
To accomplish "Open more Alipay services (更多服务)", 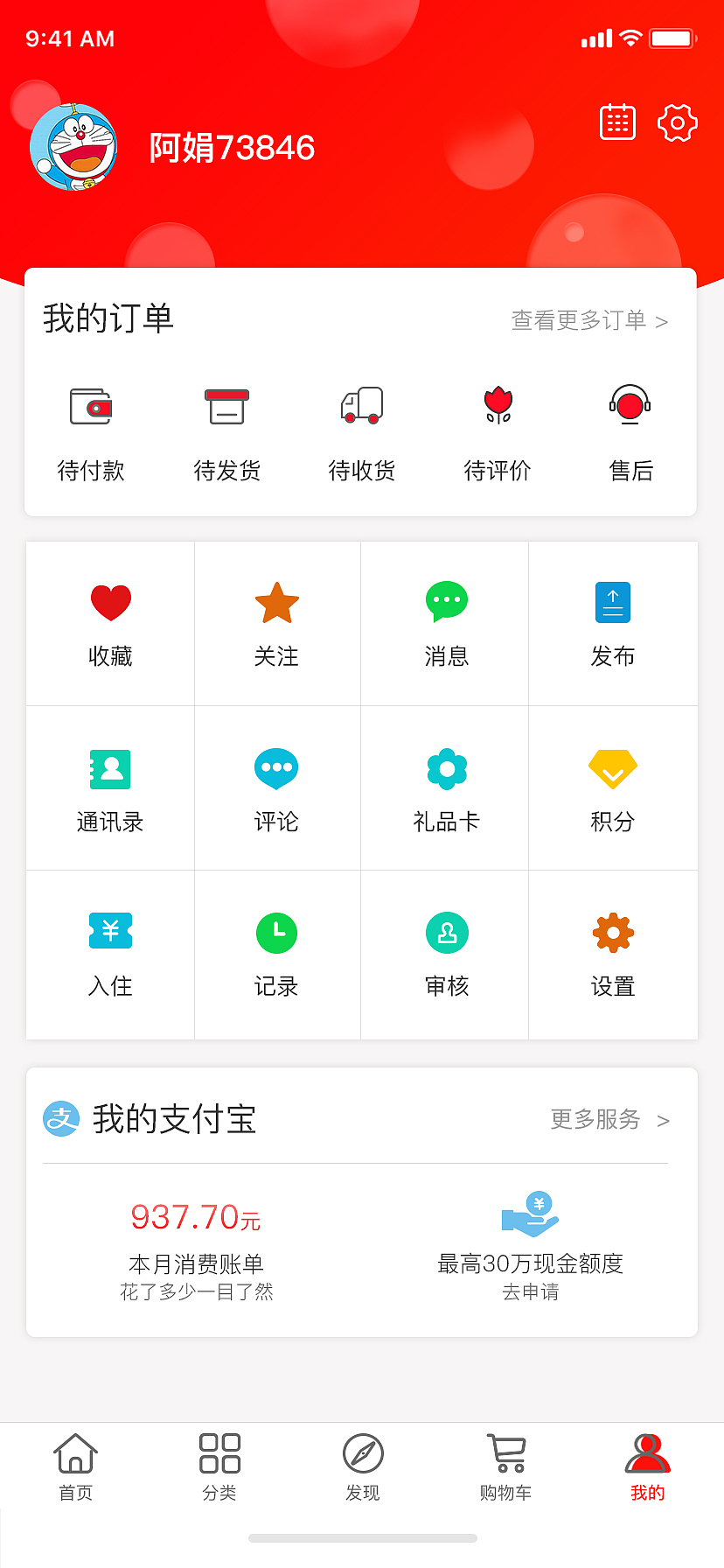I will tap(609, 1120).
